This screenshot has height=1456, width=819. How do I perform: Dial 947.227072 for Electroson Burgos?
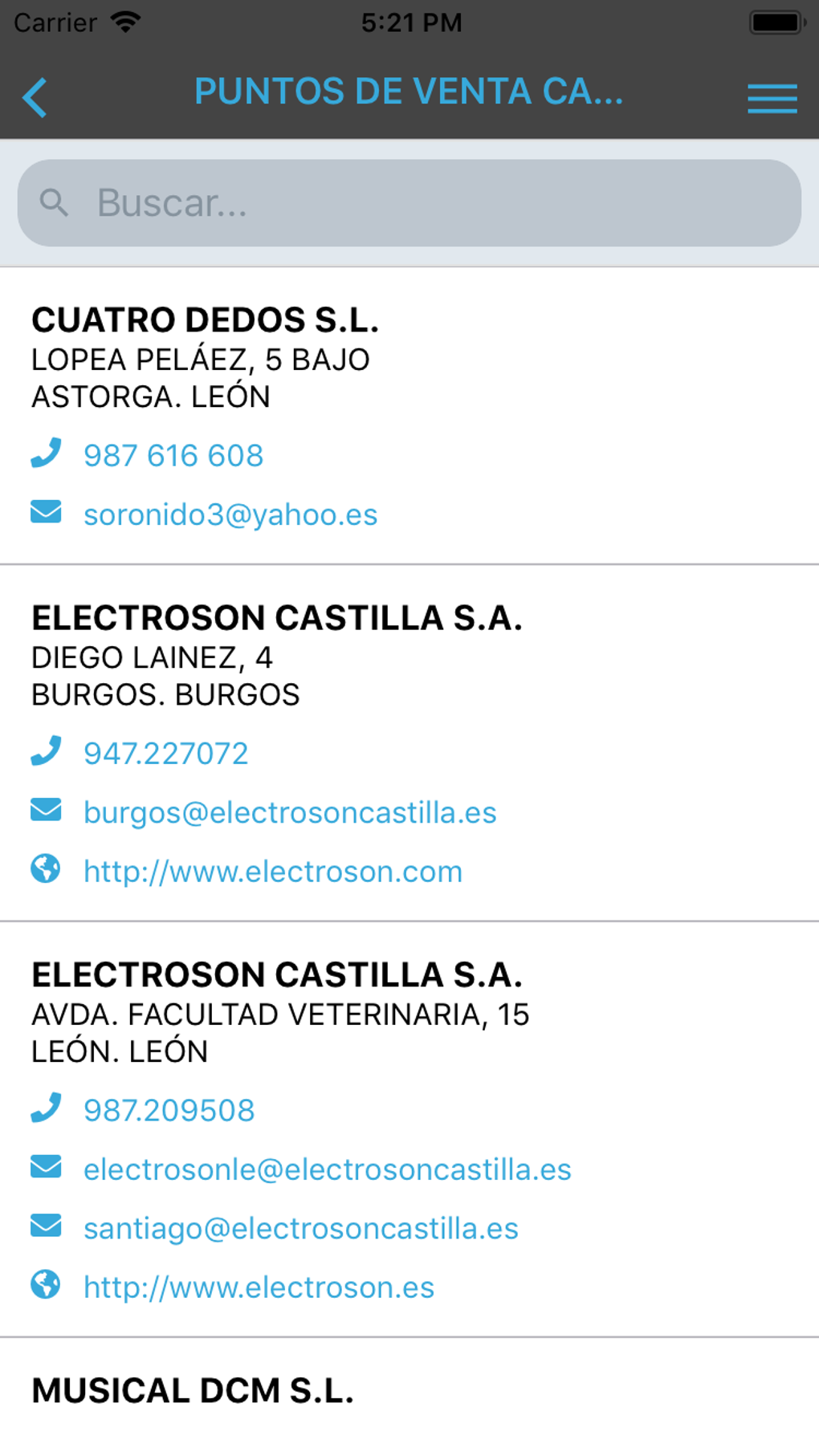tap(166, 754)
